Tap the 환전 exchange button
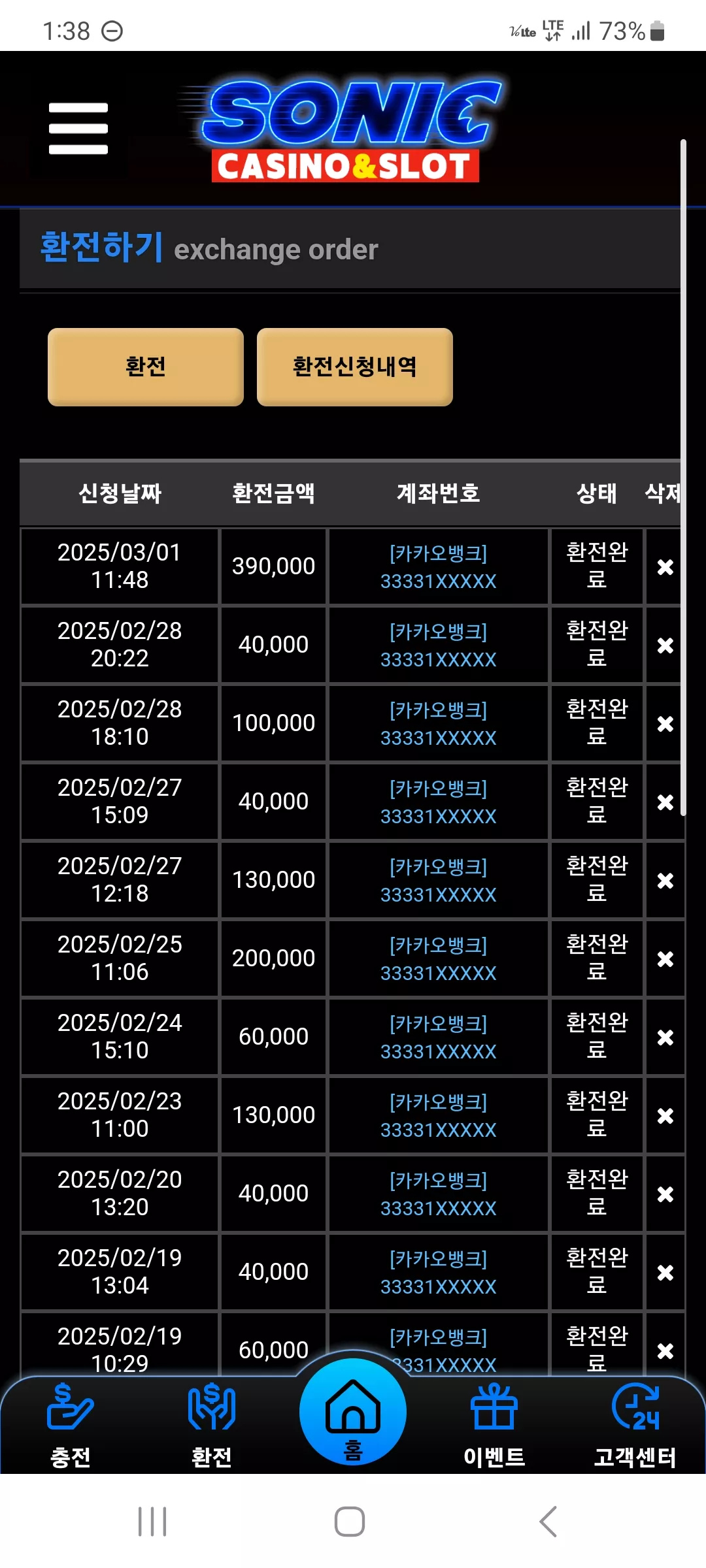The height and width of the screenshot is (1568, 706). (146, 367)
